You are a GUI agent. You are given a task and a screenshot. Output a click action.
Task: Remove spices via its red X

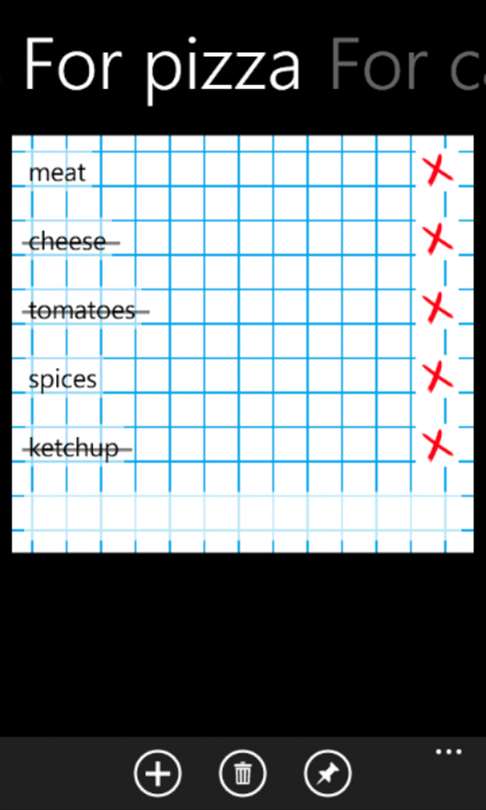[438, 377]
